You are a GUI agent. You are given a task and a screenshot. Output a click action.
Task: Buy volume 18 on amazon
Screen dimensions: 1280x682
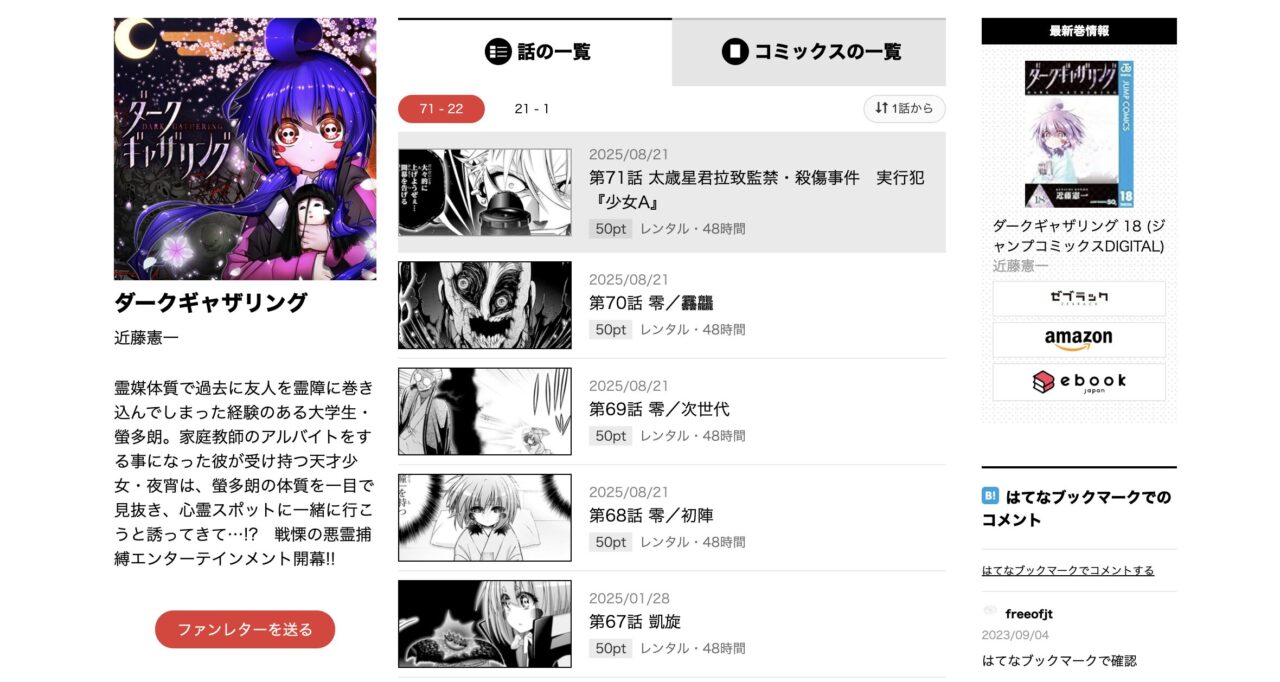pyautogui.click(x=1078, y=340)
